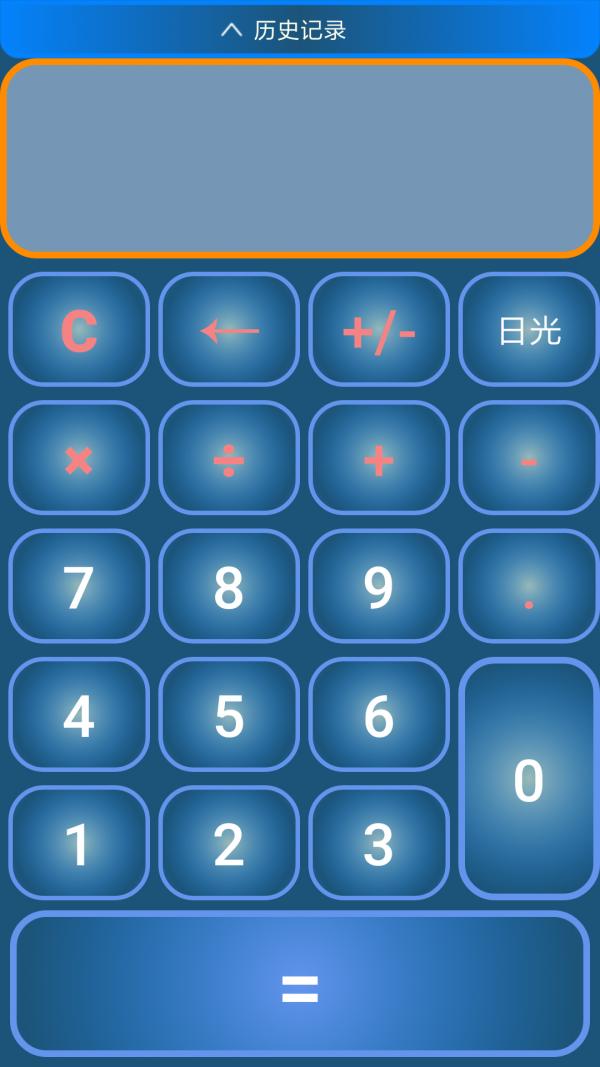600x1067 pixels.
Task: Enter the digit 4
Action: 79,715
